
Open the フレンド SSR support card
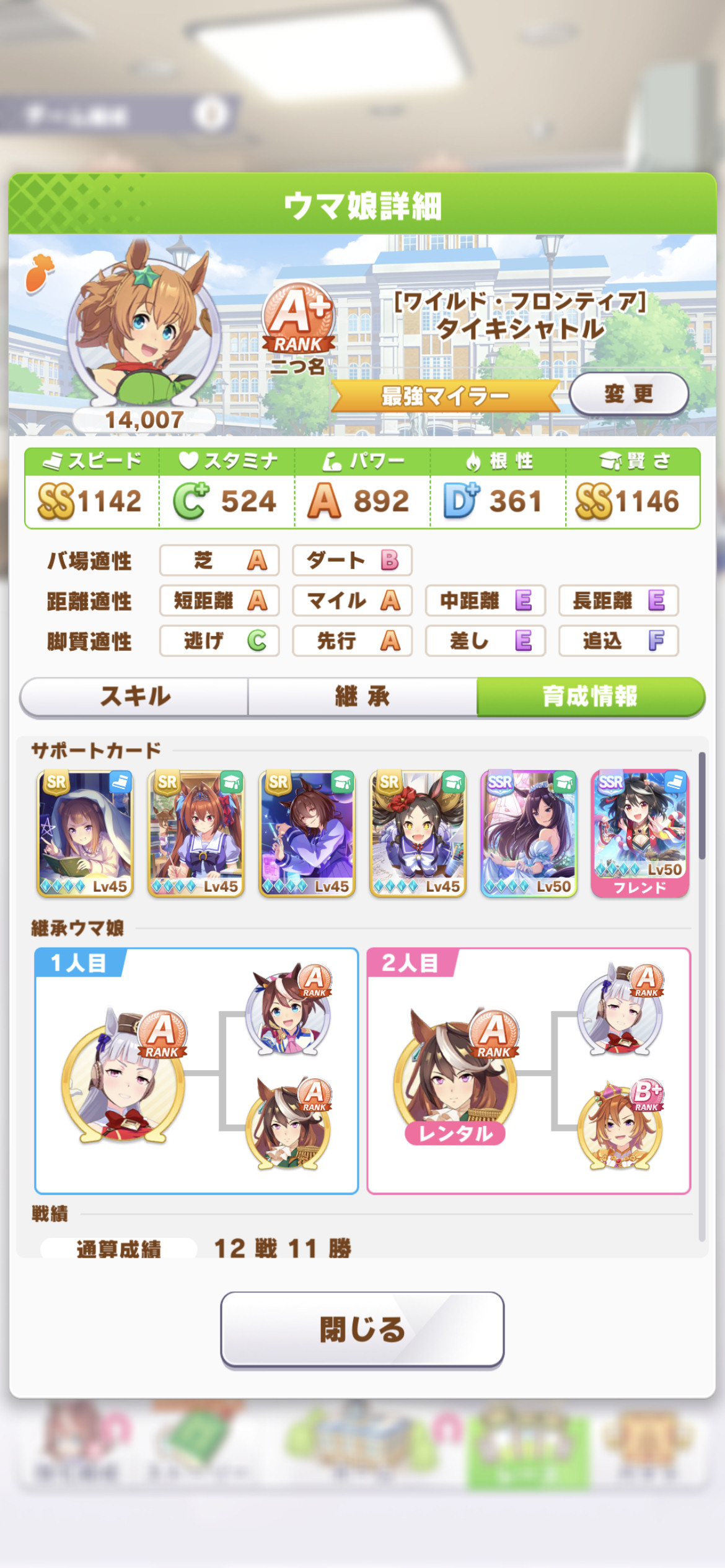click(640, 834)
